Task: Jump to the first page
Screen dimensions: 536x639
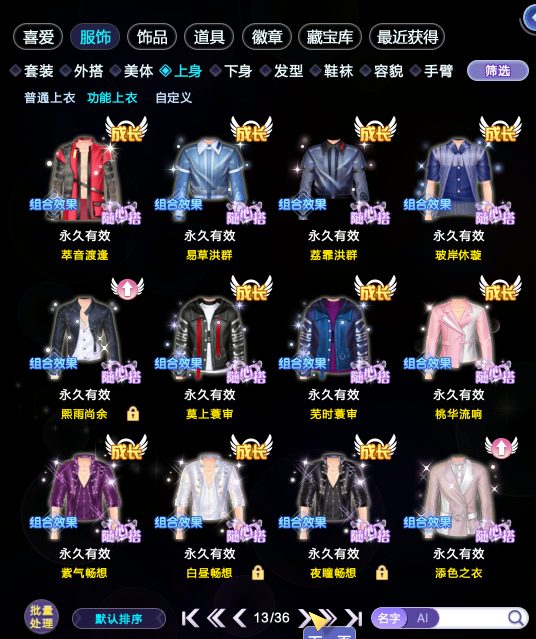Action: [190, 618]
